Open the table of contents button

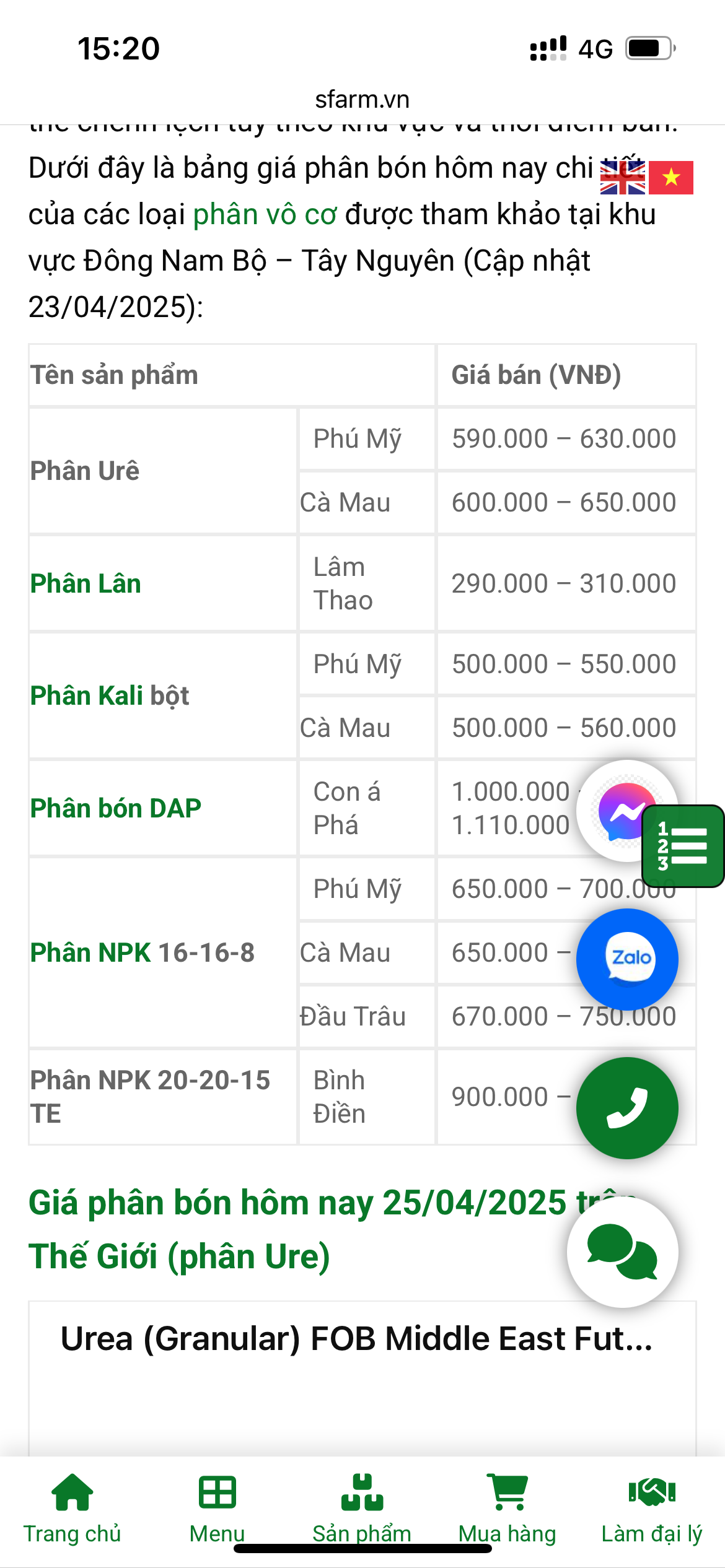click(x=683, y=846)
